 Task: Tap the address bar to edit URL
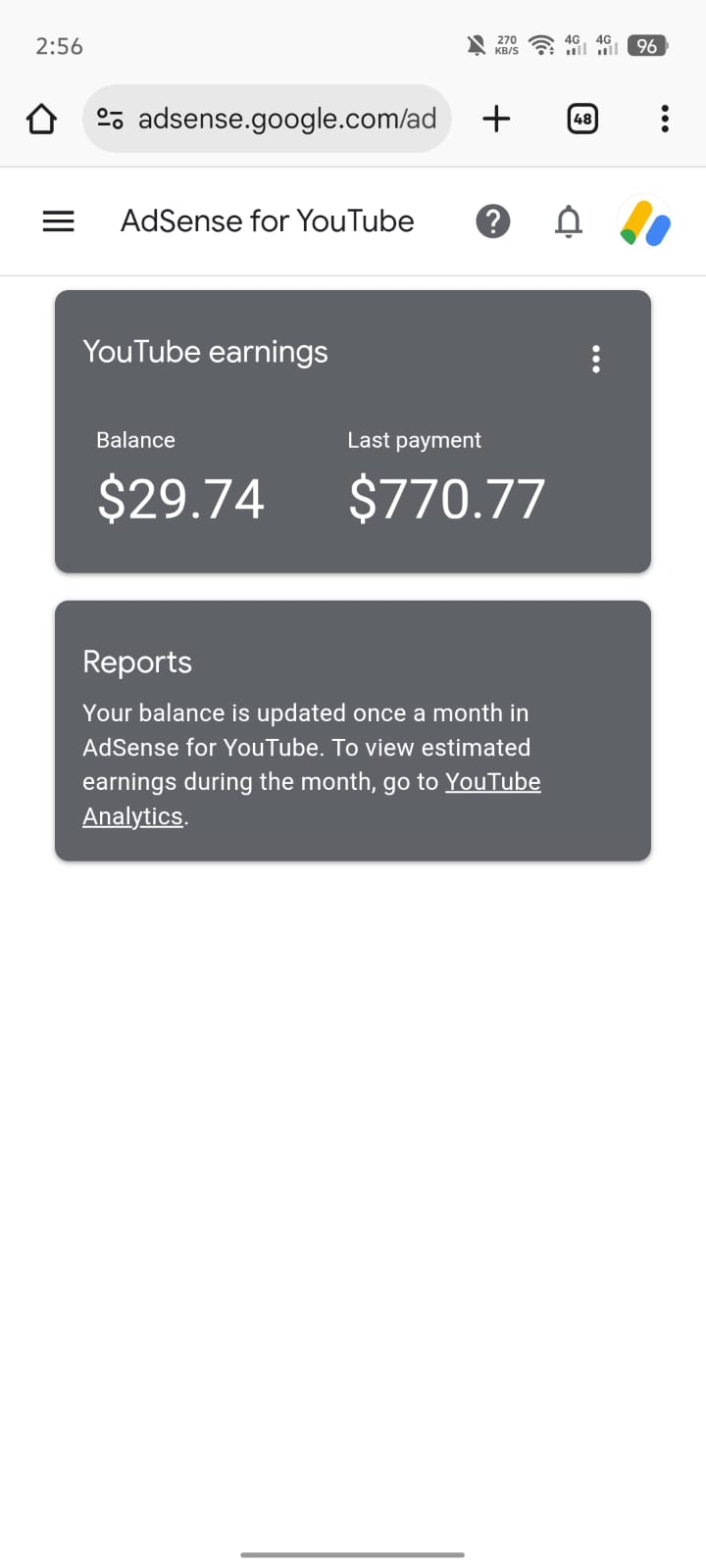tap(284, 119)
